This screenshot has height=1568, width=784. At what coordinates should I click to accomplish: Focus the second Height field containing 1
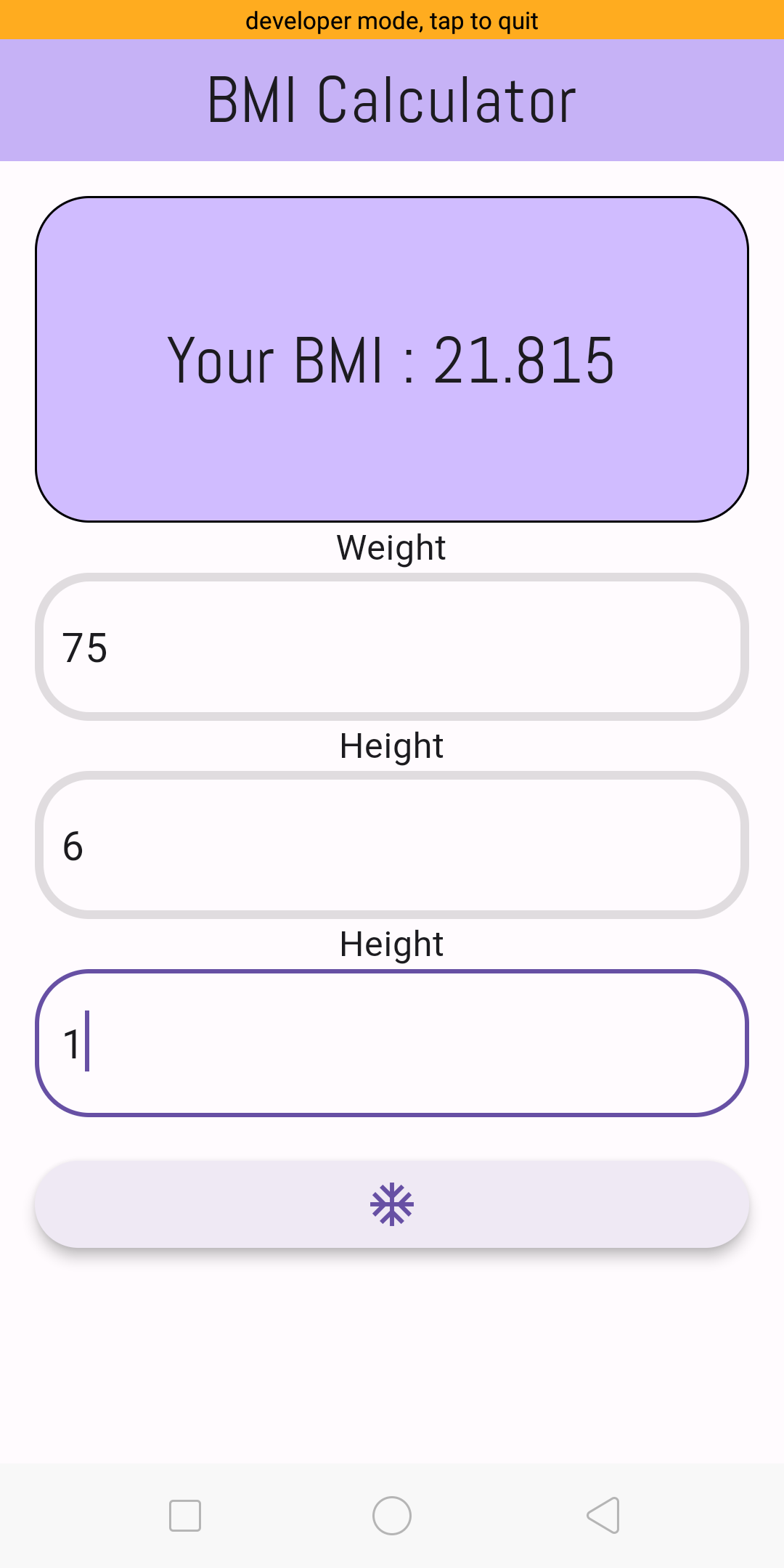click(392, 1043)
